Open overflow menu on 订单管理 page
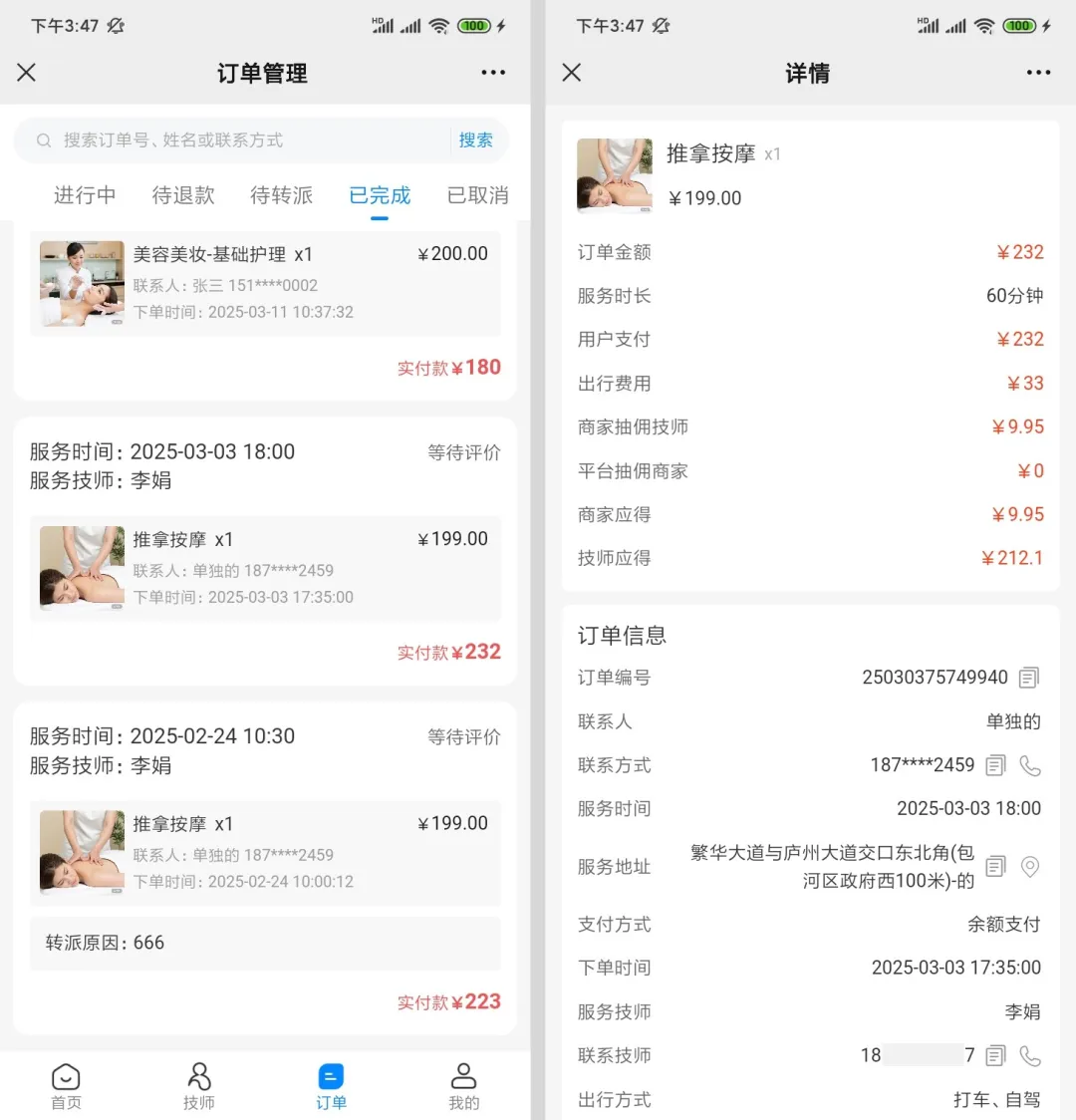 pos(493,73)
